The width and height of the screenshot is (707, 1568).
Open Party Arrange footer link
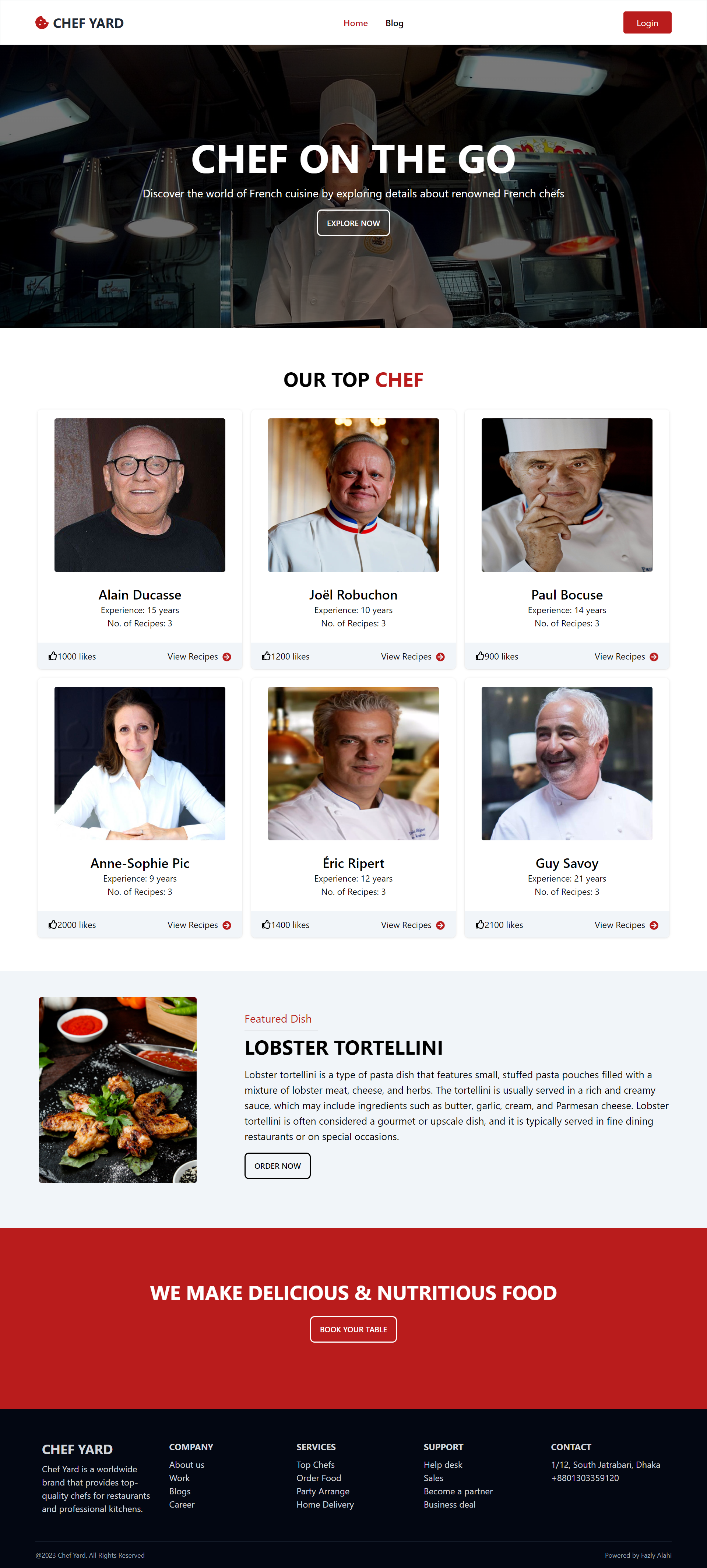[323, 1491]
